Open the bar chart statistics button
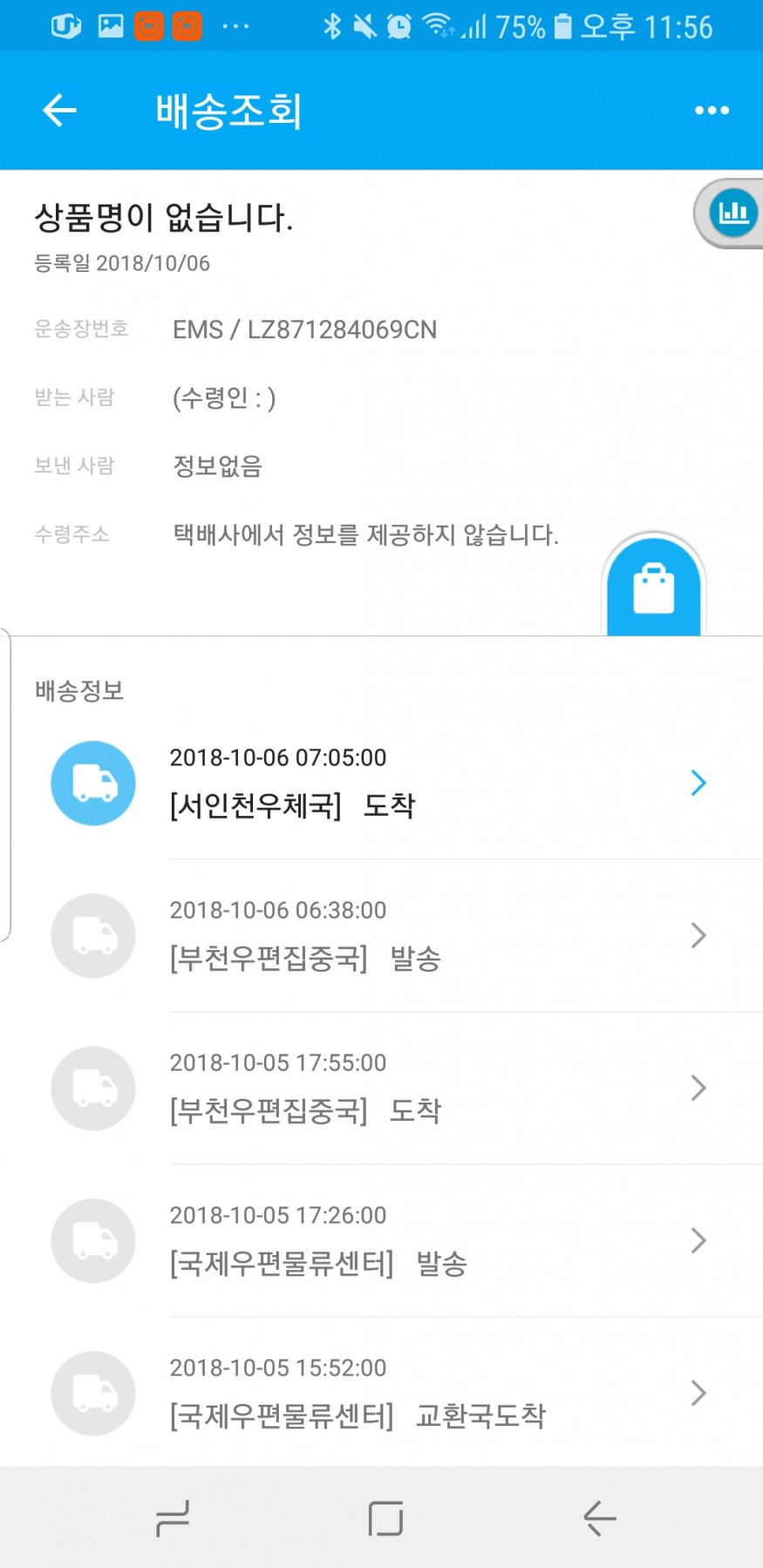Image resolution: width=763 pixels, height=1568 pixels. tap(732, 214)
